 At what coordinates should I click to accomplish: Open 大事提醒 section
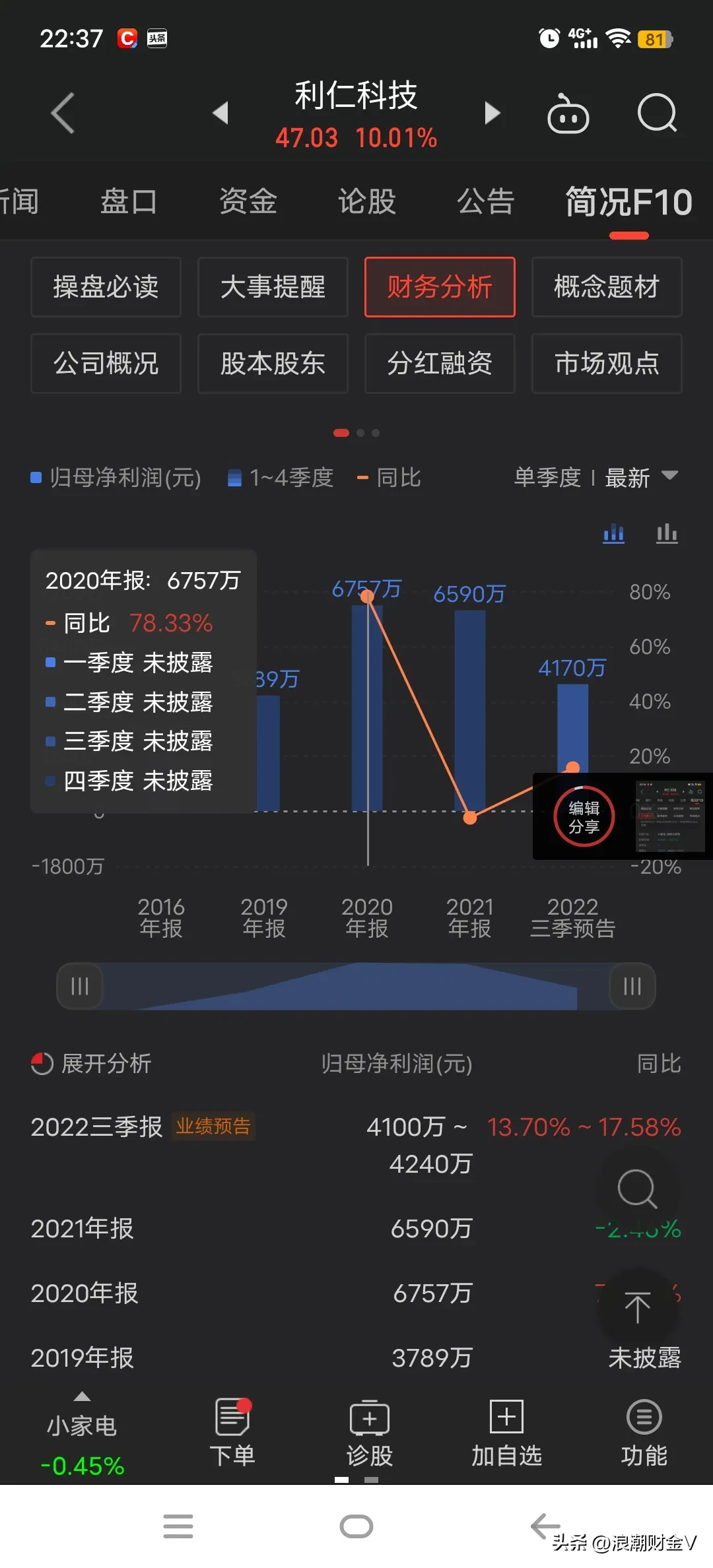pos(273,287)
